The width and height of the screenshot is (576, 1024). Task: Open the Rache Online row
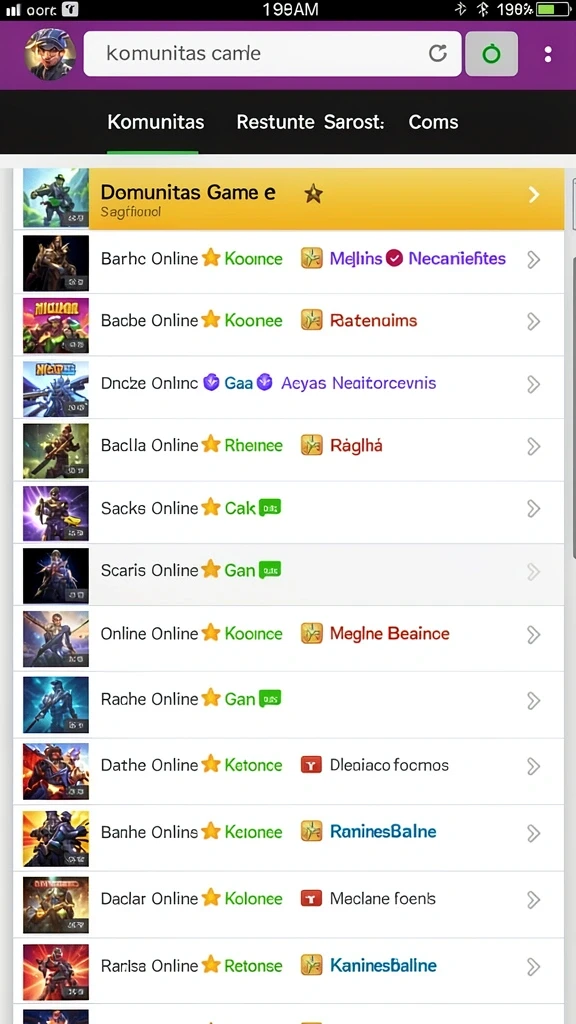(x=289, y=704)
